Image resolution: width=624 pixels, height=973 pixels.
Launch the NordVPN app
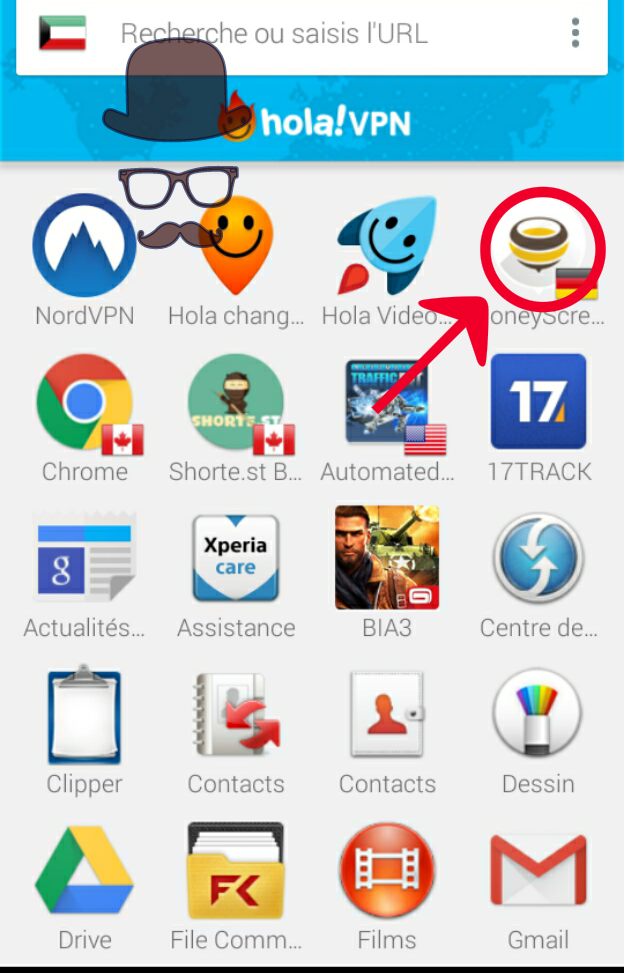point(84,247)
